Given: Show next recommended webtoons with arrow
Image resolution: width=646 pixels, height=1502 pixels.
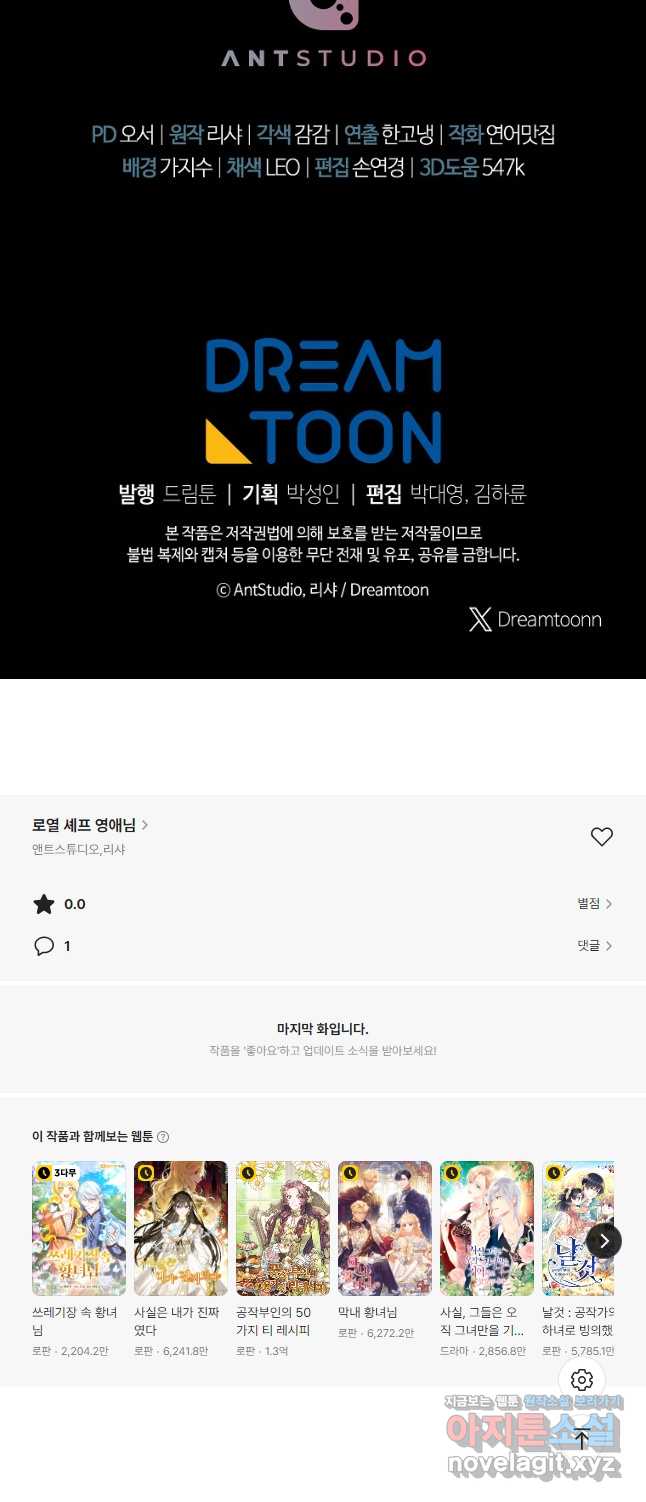Looking at the screenshot, I should [x=604, y=1241].
